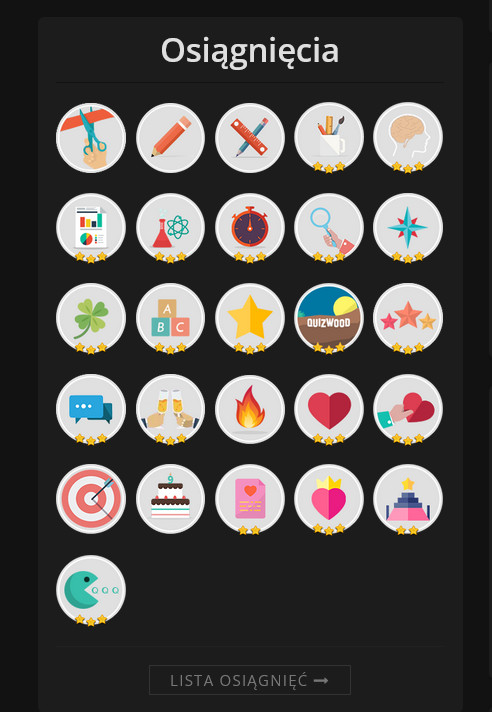This screenshot has width=492, height=712.
Task: Open the ABC blocks achievement
Action: click(170, 318)
